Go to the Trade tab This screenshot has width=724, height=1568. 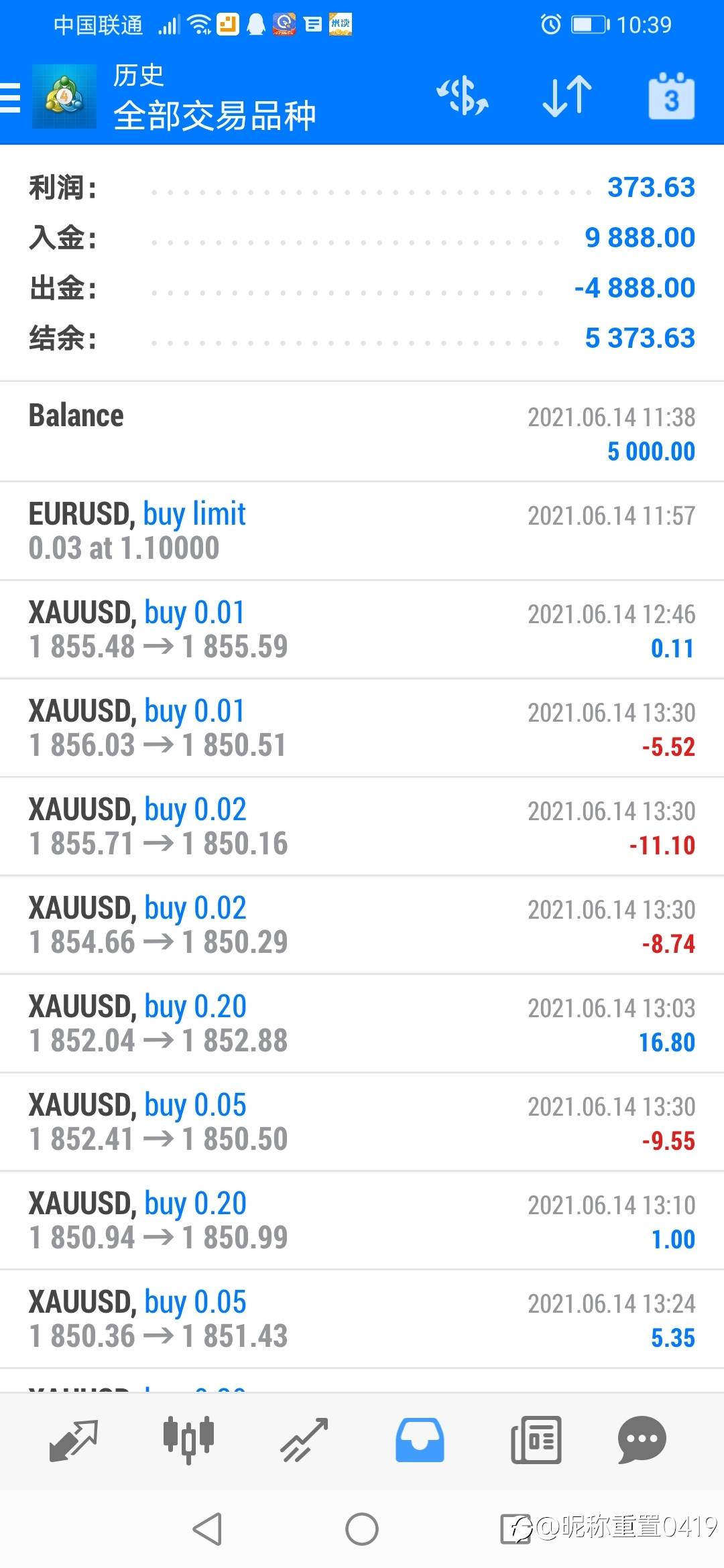tap(304, 1440)
